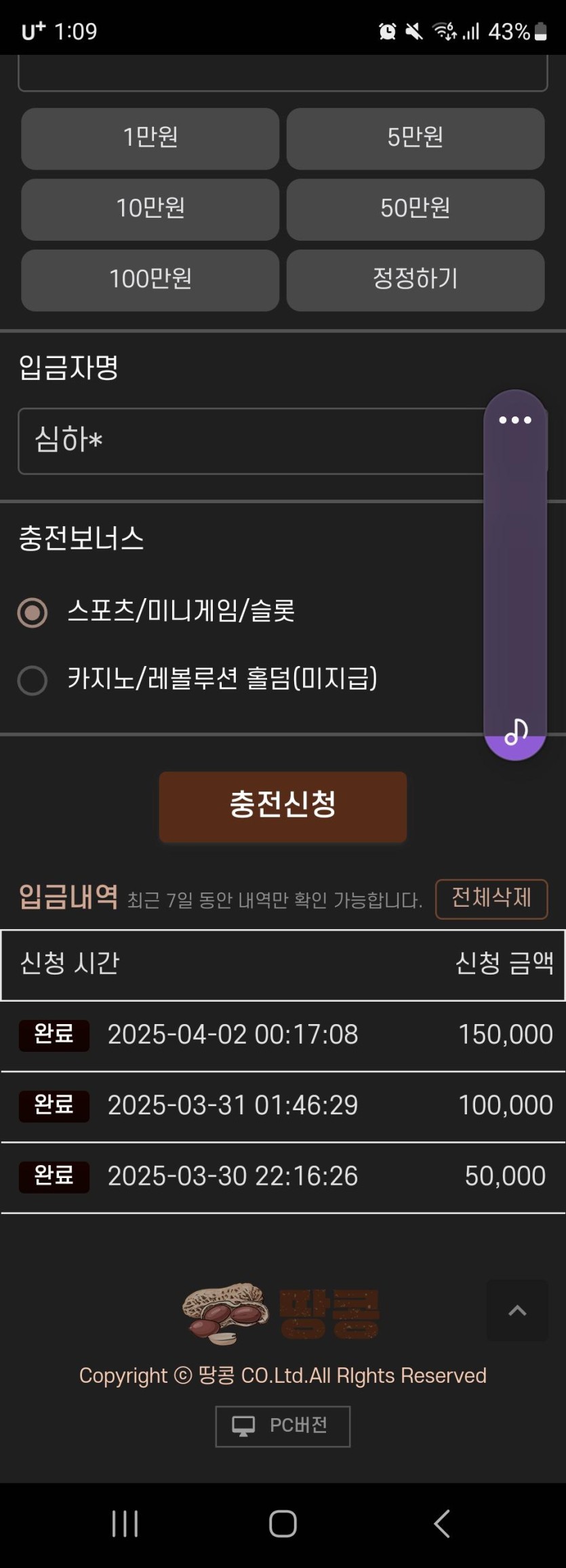Viewport: 566px width, 1568px height.
Task: Add 5만원 to the charge amount
Action: (x=415, y=138)
